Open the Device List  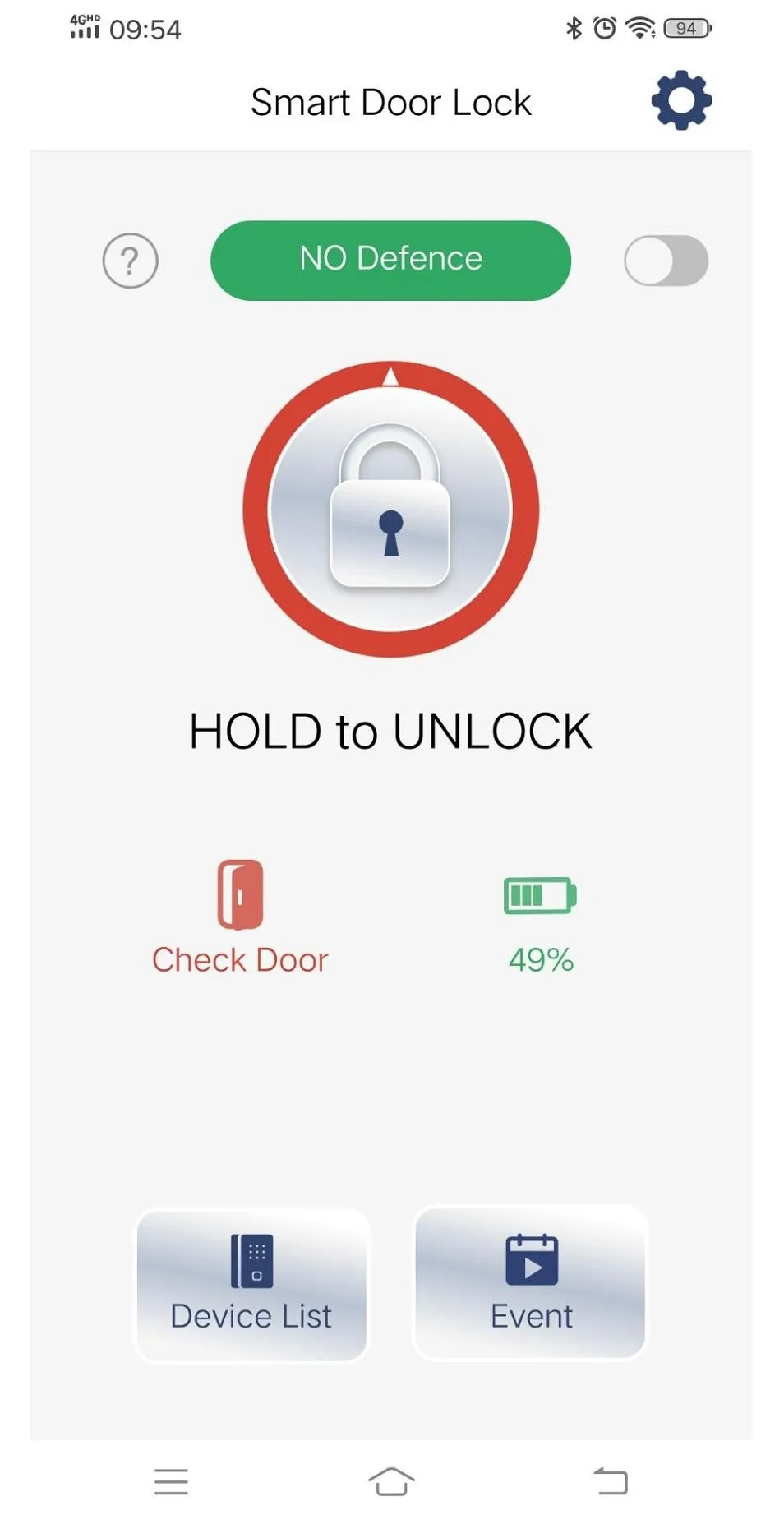click(x=251, y=1286)
